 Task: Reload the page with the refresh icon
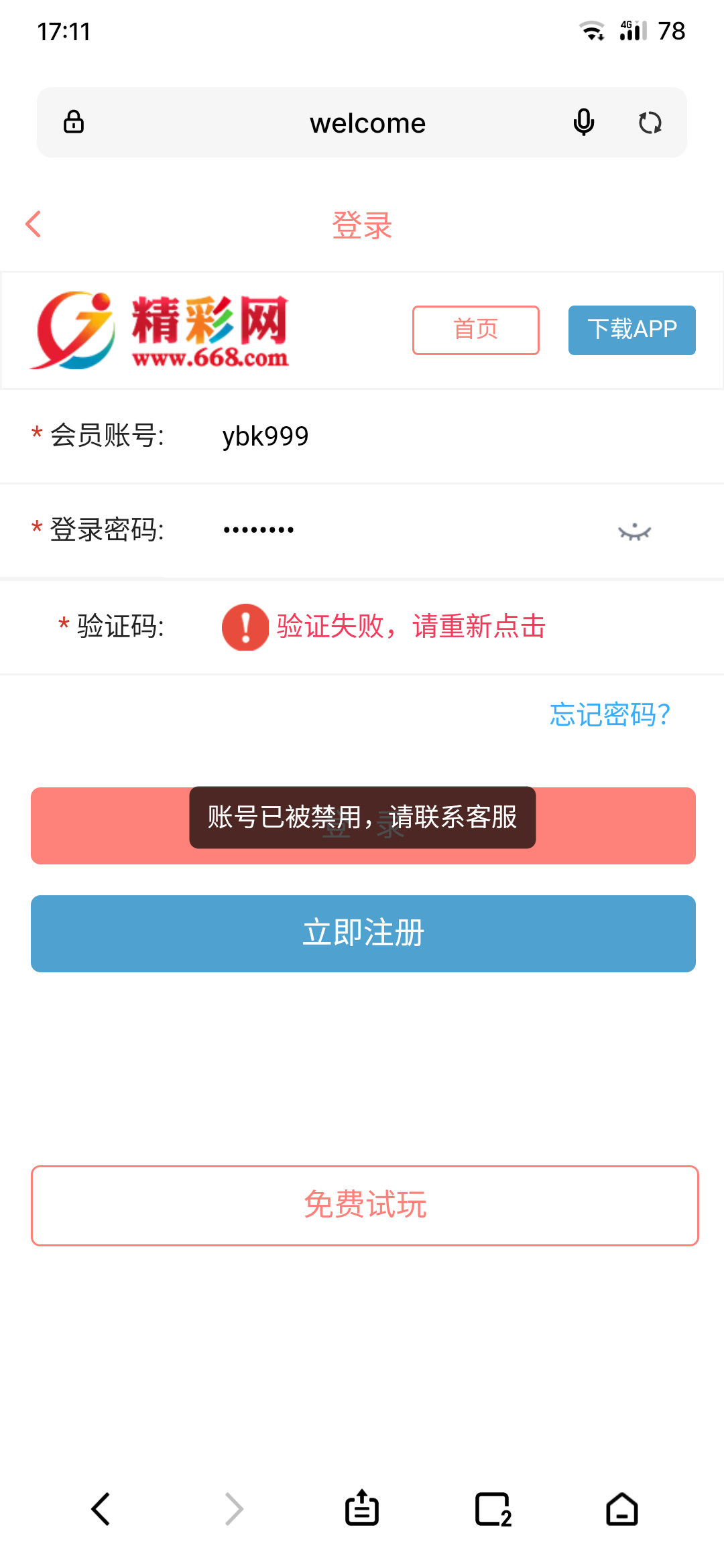tap(650, 123)
